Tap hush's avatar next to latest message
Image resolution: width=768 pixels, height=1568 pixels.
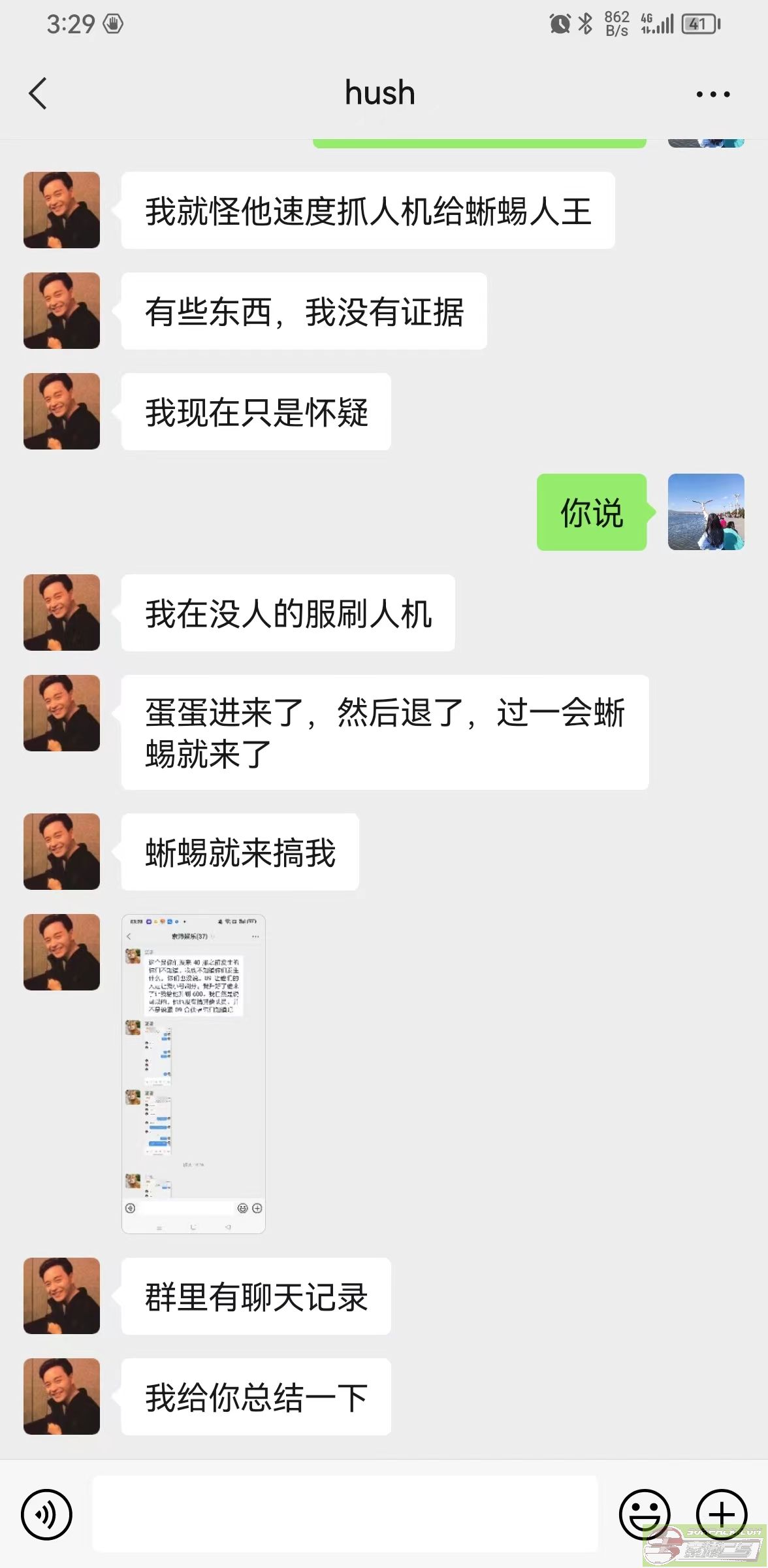(61, 1396)
